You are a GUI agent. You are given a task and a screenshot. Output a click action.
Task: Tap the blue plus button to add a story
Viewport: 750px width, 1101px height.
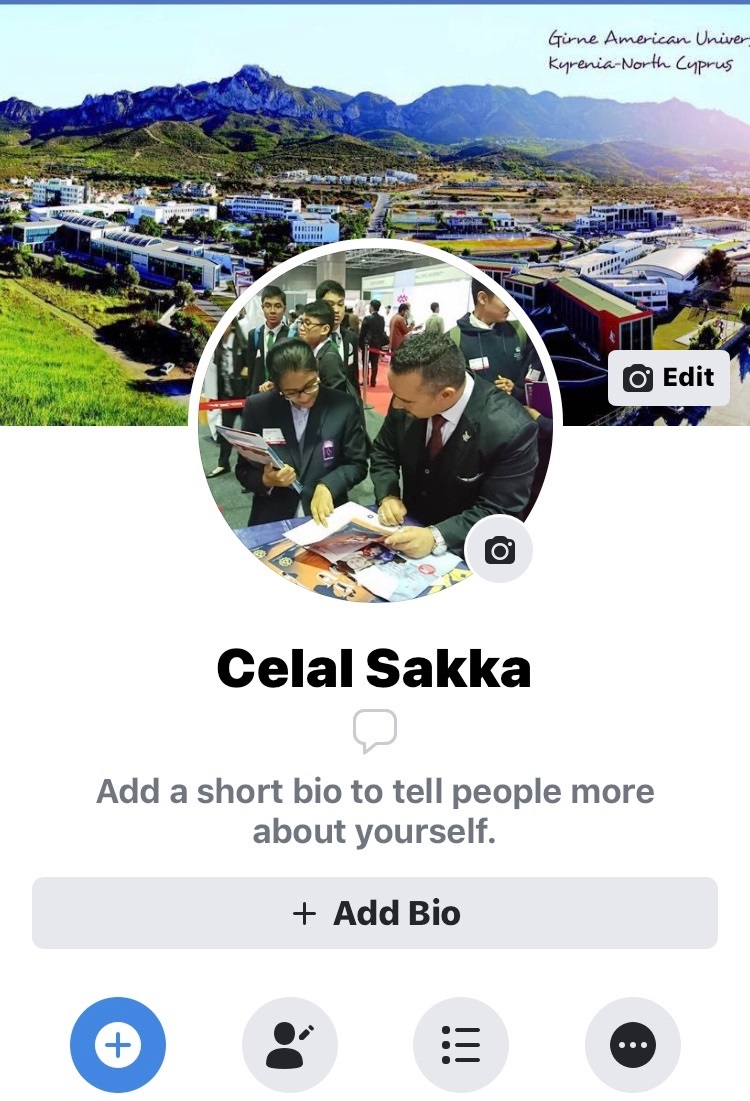tap(118, 1045)
